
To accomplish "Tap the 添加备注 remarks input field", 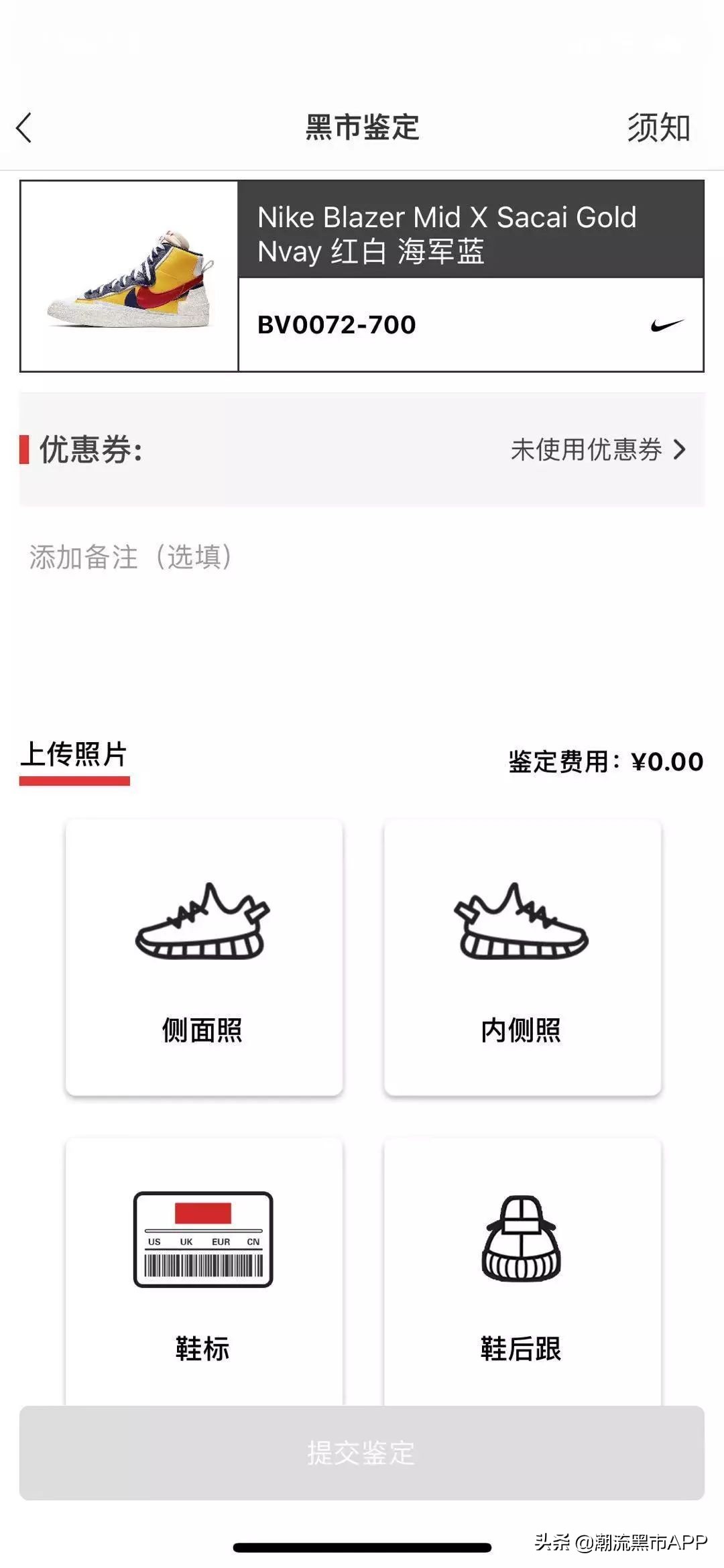I will pos(131,556).
